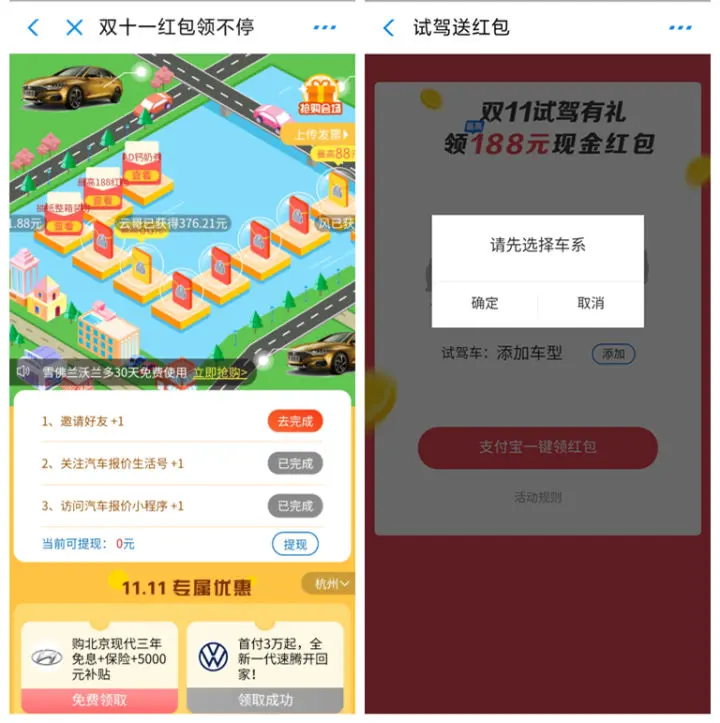Close the 双十一红包领不停 page with X
720x723 pixels.
click(x=74, y=27)
